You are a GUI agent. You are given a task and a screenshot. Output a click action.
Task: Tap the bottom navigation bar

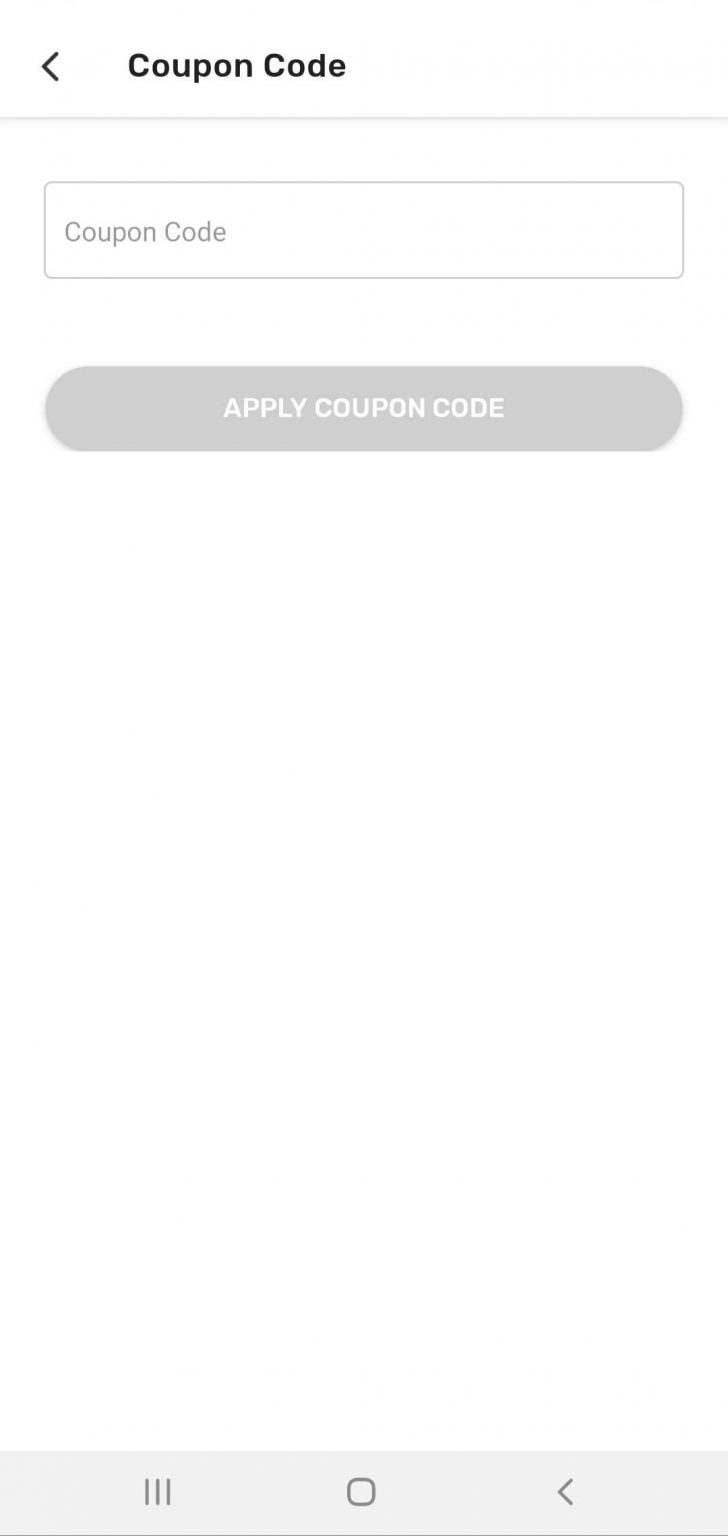coord(364,1490)
